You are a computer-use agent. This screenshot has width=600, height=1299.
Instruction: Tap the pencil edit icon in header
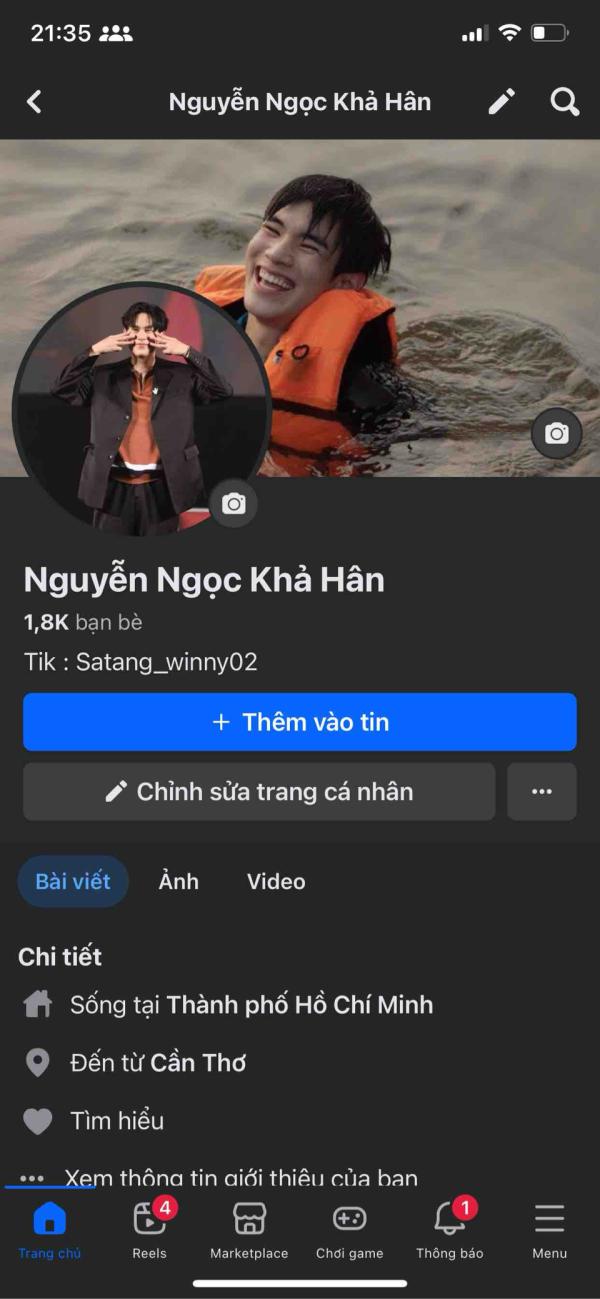point(502,101)
